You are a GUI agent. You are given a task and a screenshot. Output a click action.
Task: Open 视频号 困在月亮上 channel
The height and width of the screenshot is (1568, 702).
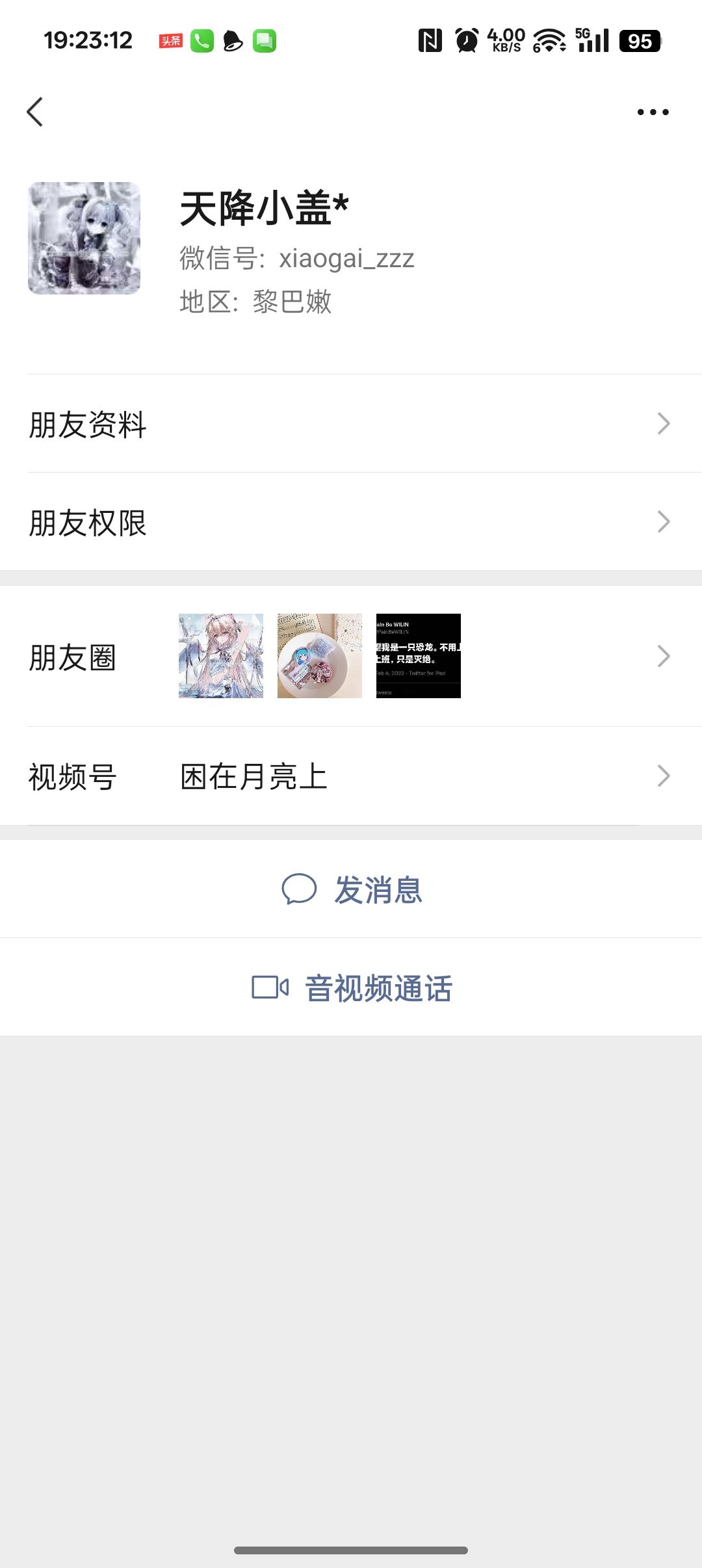351,776
